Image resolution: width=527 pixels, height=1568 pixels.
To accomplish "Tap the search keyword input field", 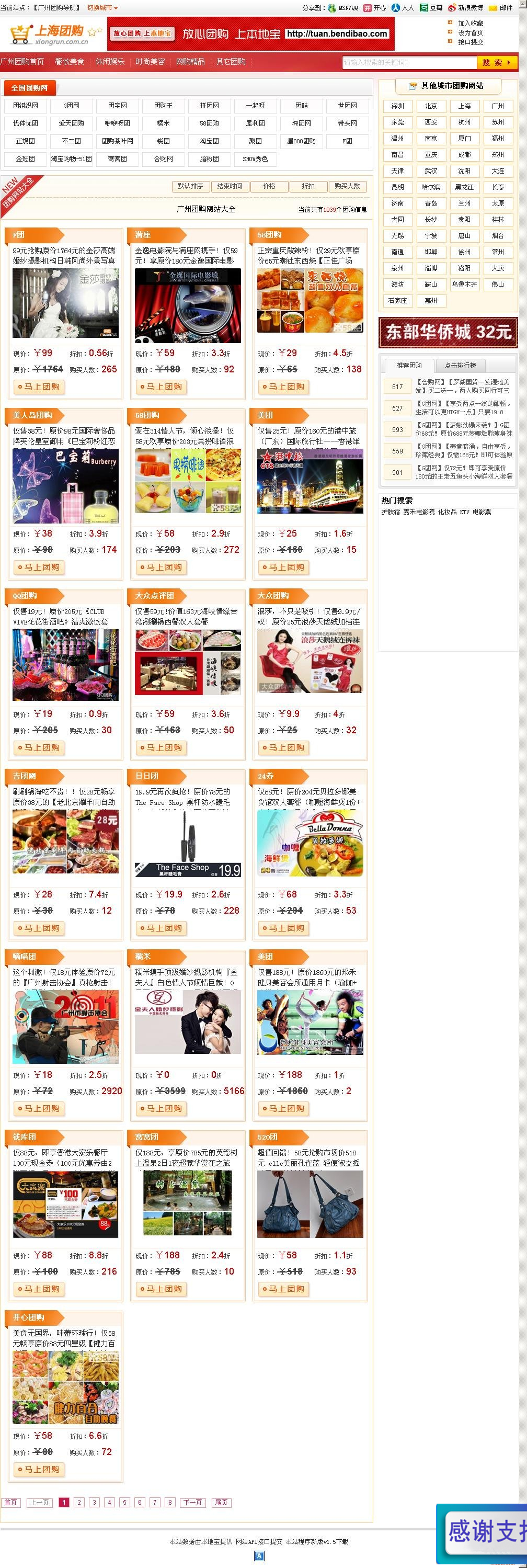I will click(x=408, y=63).
